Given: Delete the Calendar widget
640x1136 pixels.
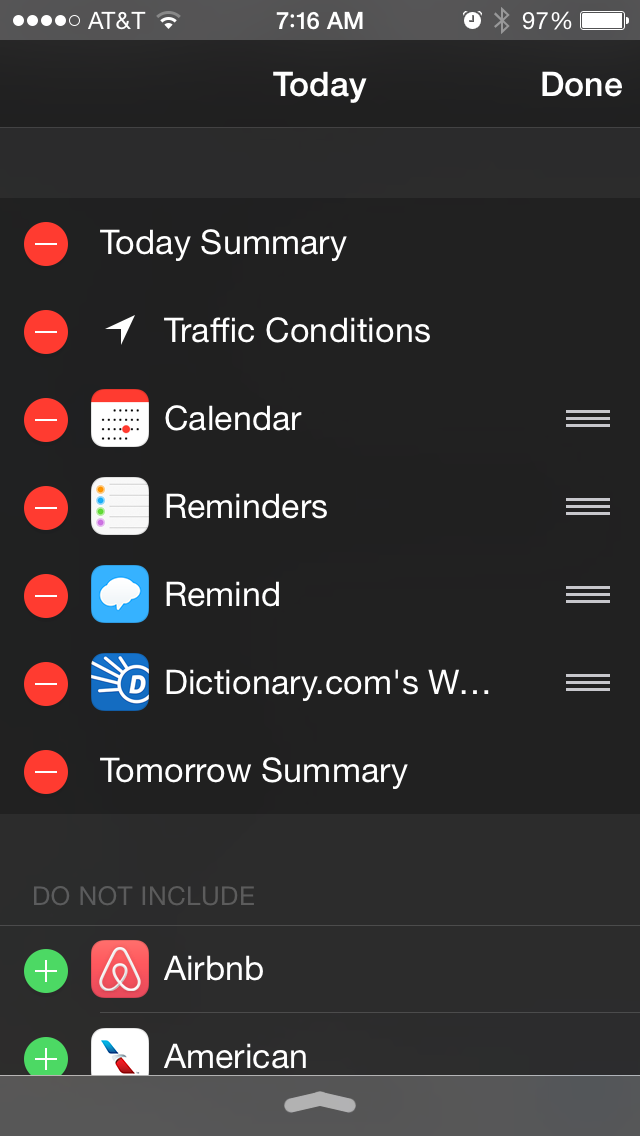Looking at the screenshot, I should coord(46,419).
